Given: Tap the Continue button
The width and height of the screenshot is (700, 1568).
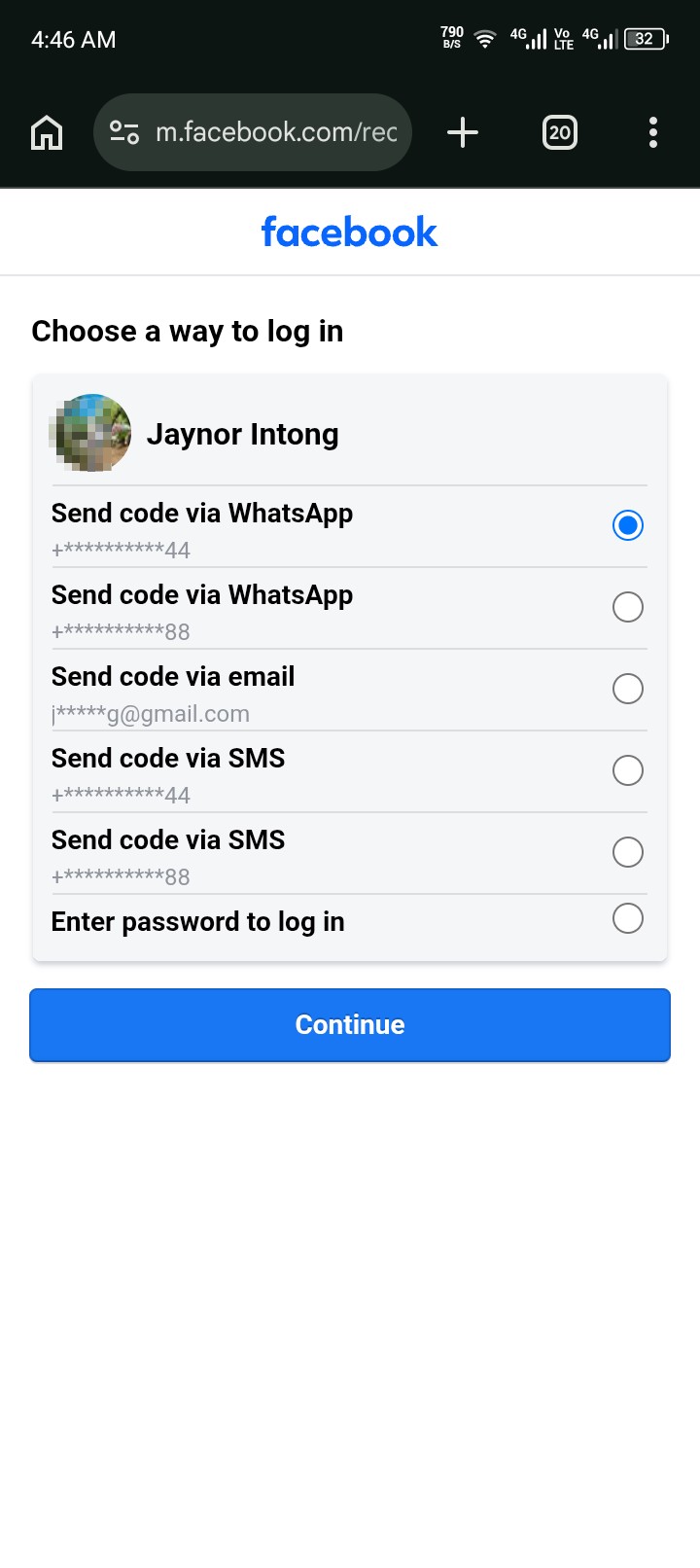Looking at the screenshot, I should tap(350, 1025).
